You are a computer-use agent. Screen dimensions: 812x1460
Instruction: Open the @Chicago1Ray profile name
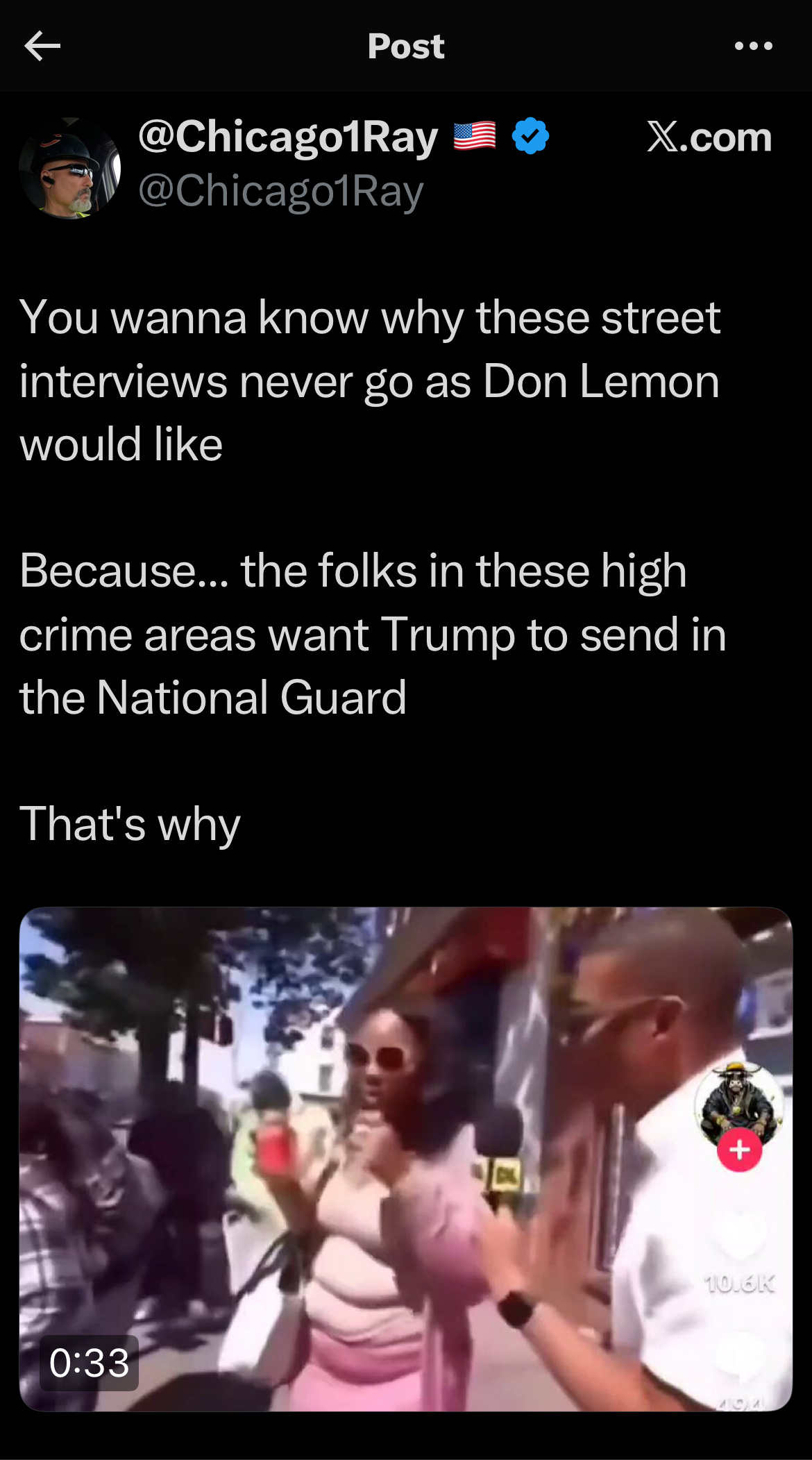pos(288,137)
